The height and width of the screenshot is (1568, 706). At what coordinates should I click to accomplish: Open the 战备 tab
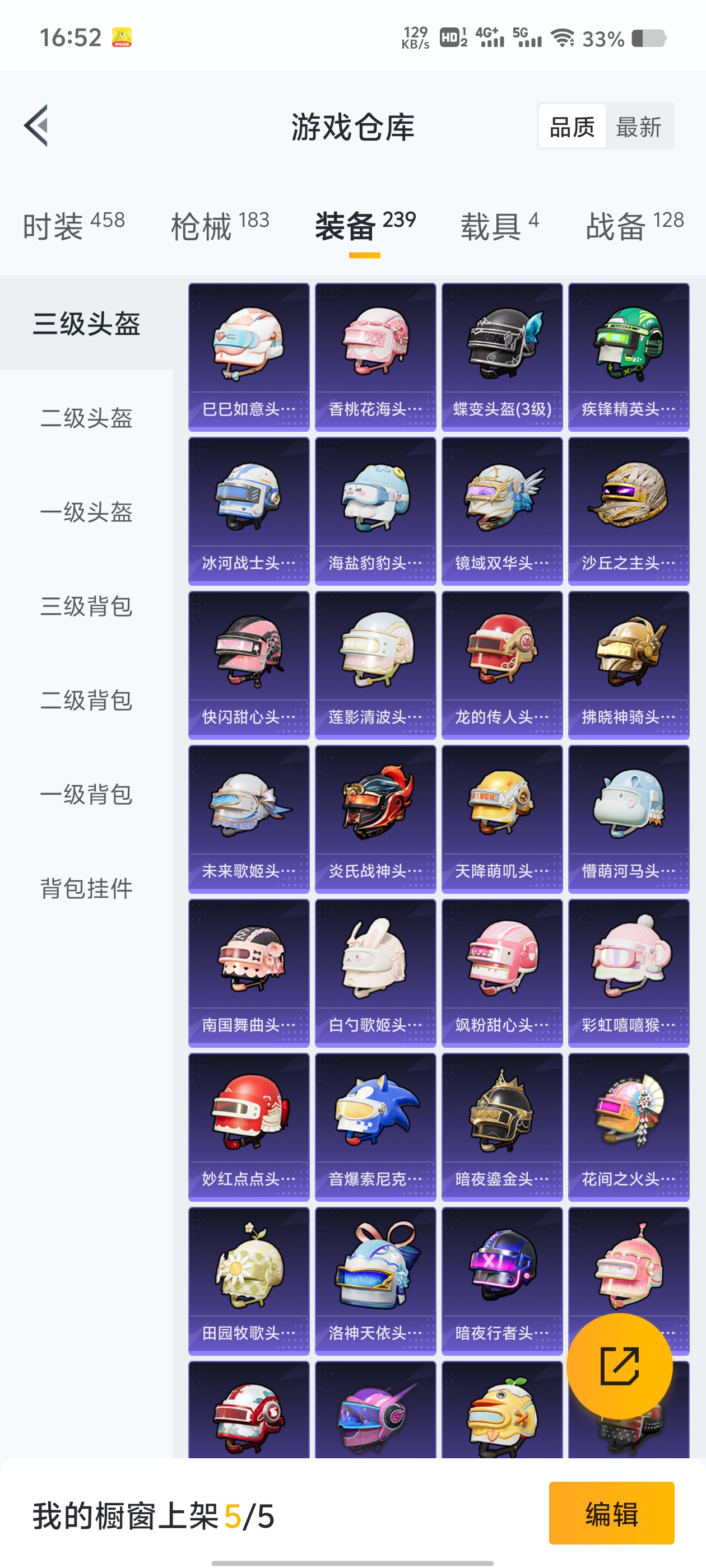pyautogui.click(x=635, y=226)
